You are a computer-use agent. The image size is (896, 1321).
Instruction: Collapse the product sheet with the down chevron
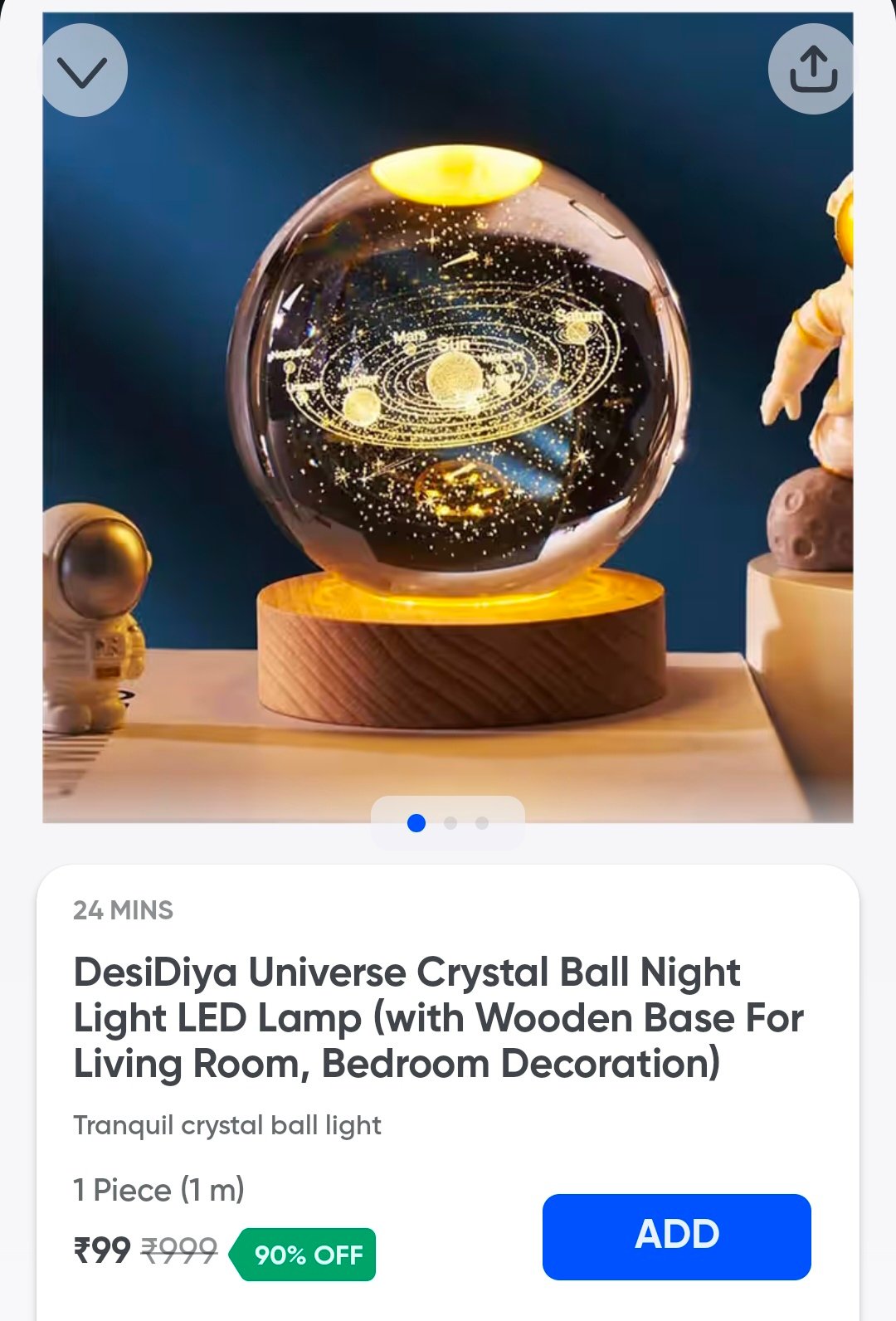[x=84, y=71]
